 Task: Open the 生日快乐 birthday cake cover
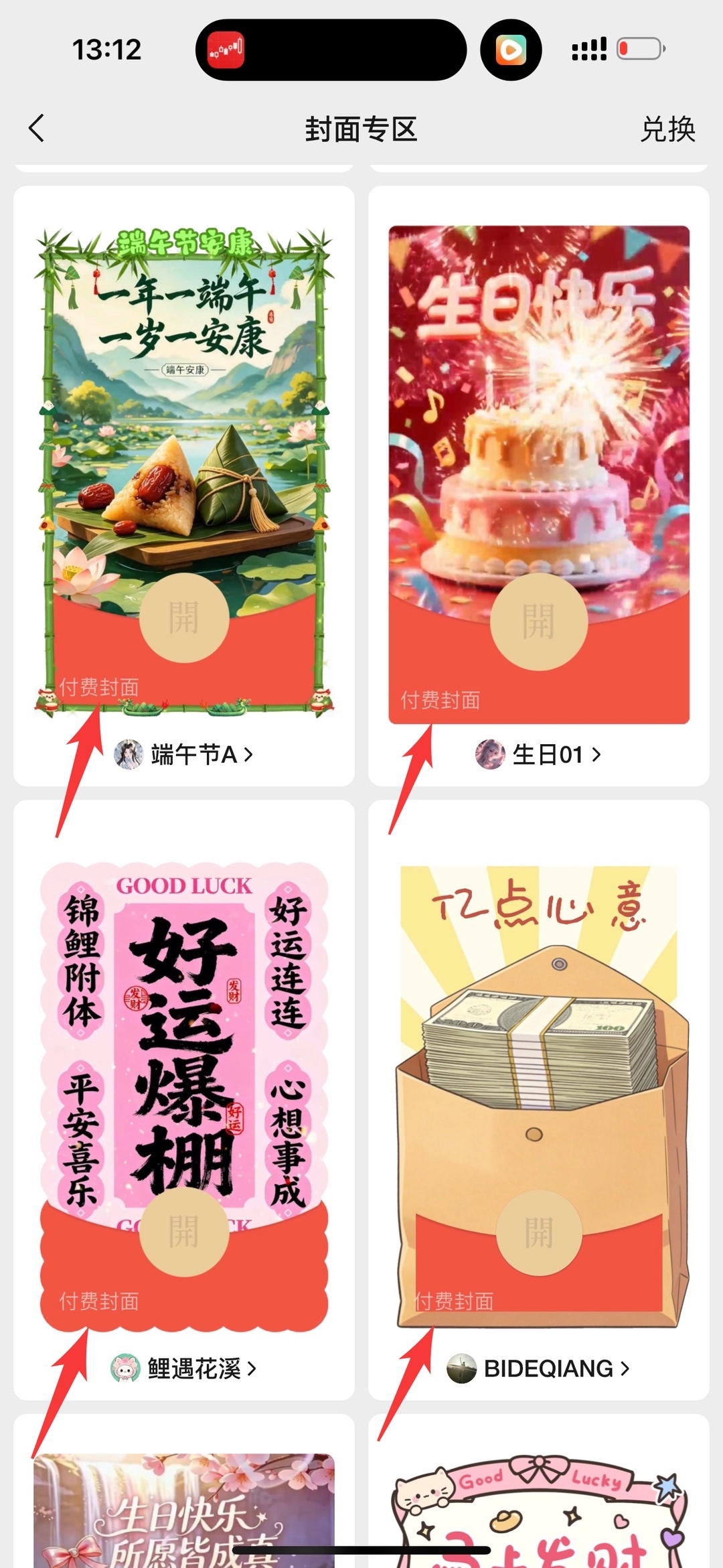click(539, 475)
